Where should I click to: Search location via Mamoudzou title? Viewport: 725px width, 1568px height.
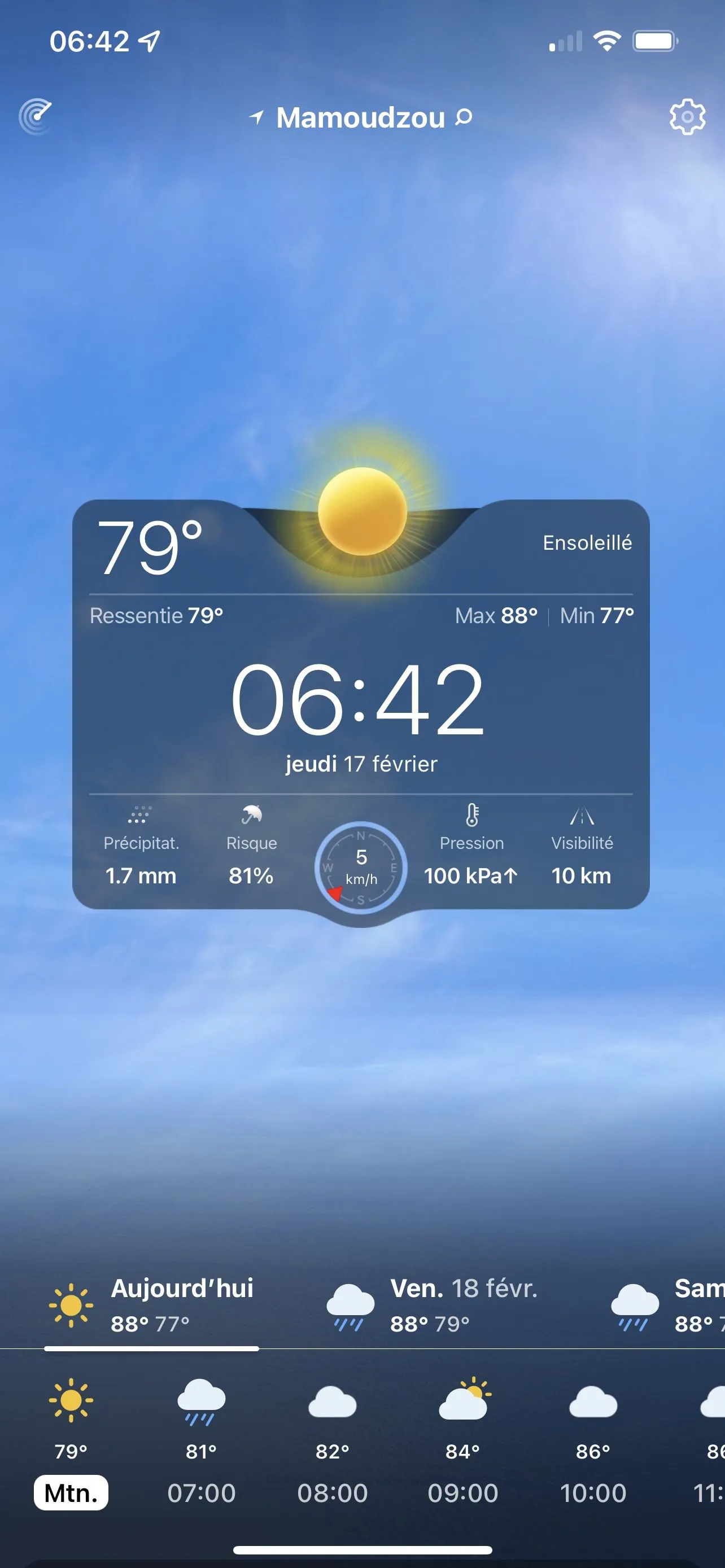pyautogui.click(x=361, y=117)
